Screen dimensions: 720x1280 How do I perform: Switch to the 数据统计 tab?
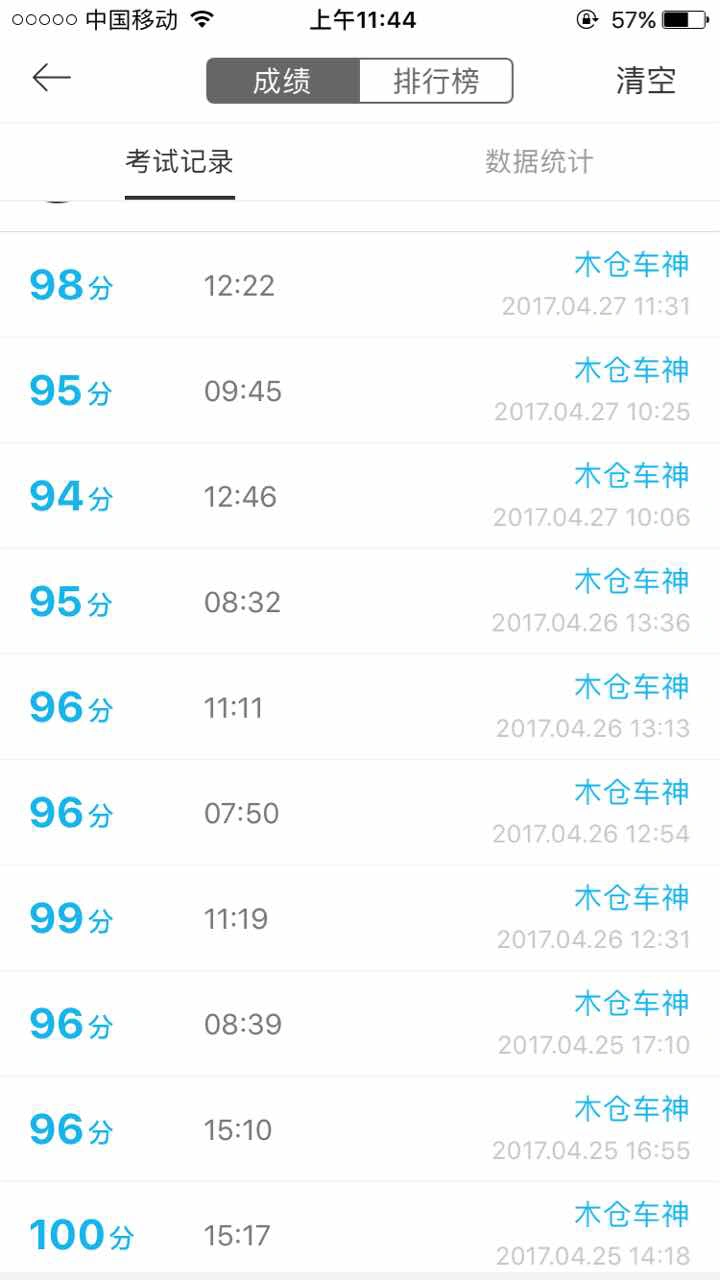pos(540,162)
